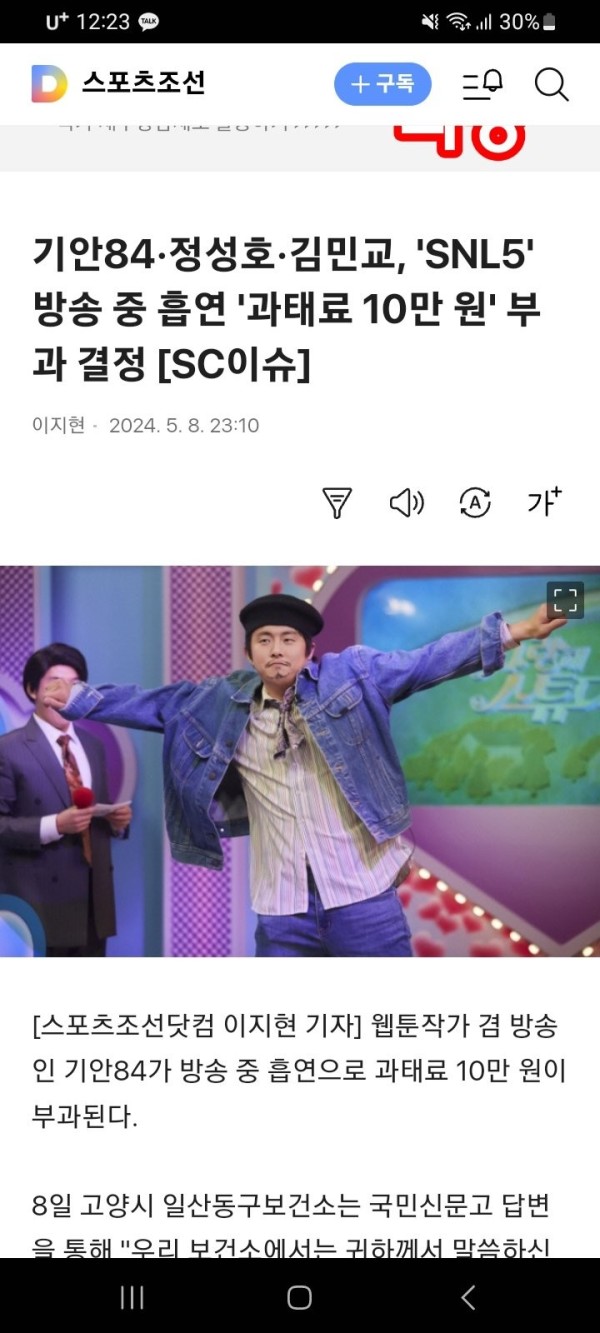The image size is (600, 1333).
Task: Tap the 구독 subscribe button
Action: point(382,84)
